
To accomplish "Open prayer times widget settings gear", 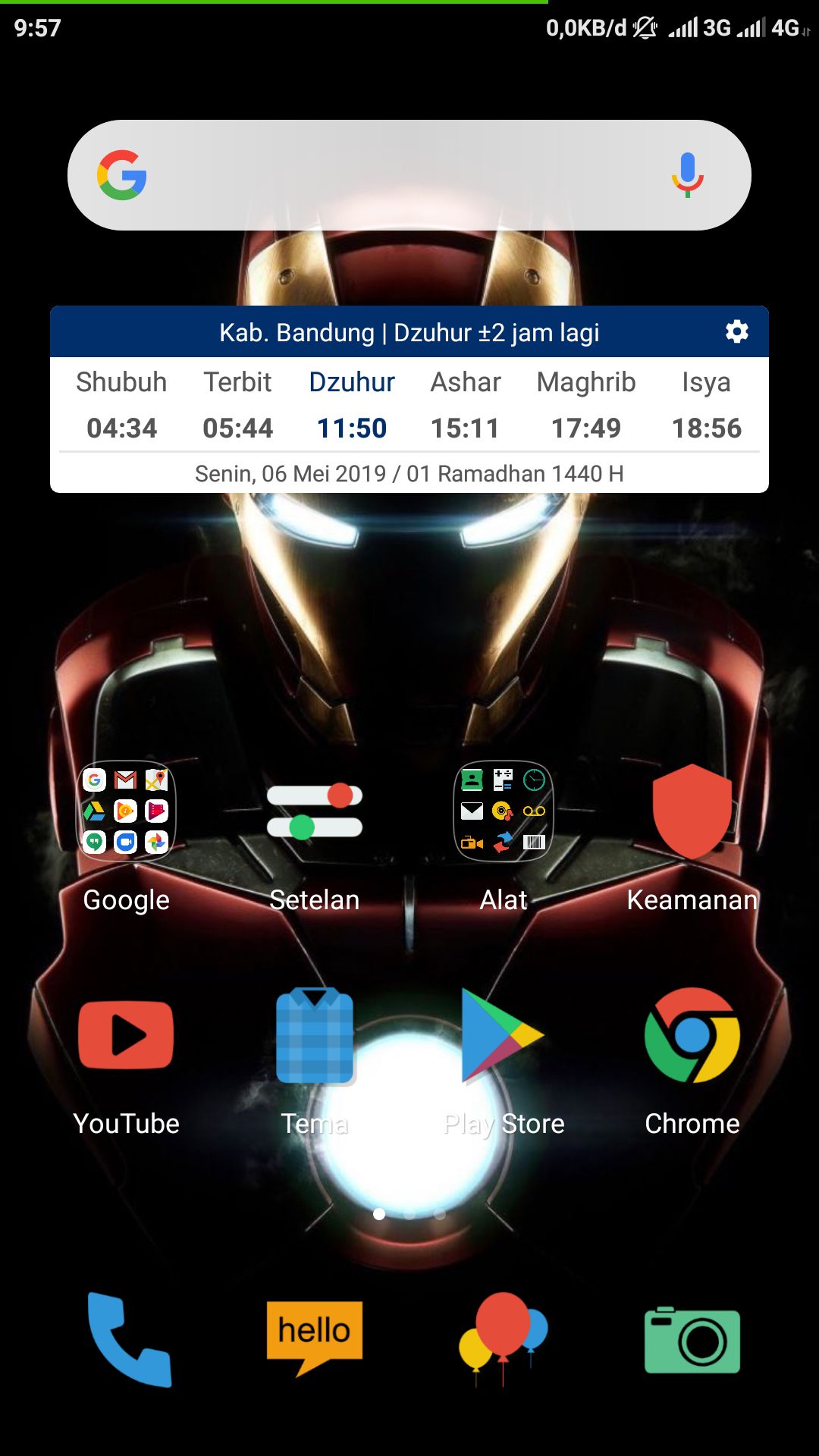I will [736, 331].
